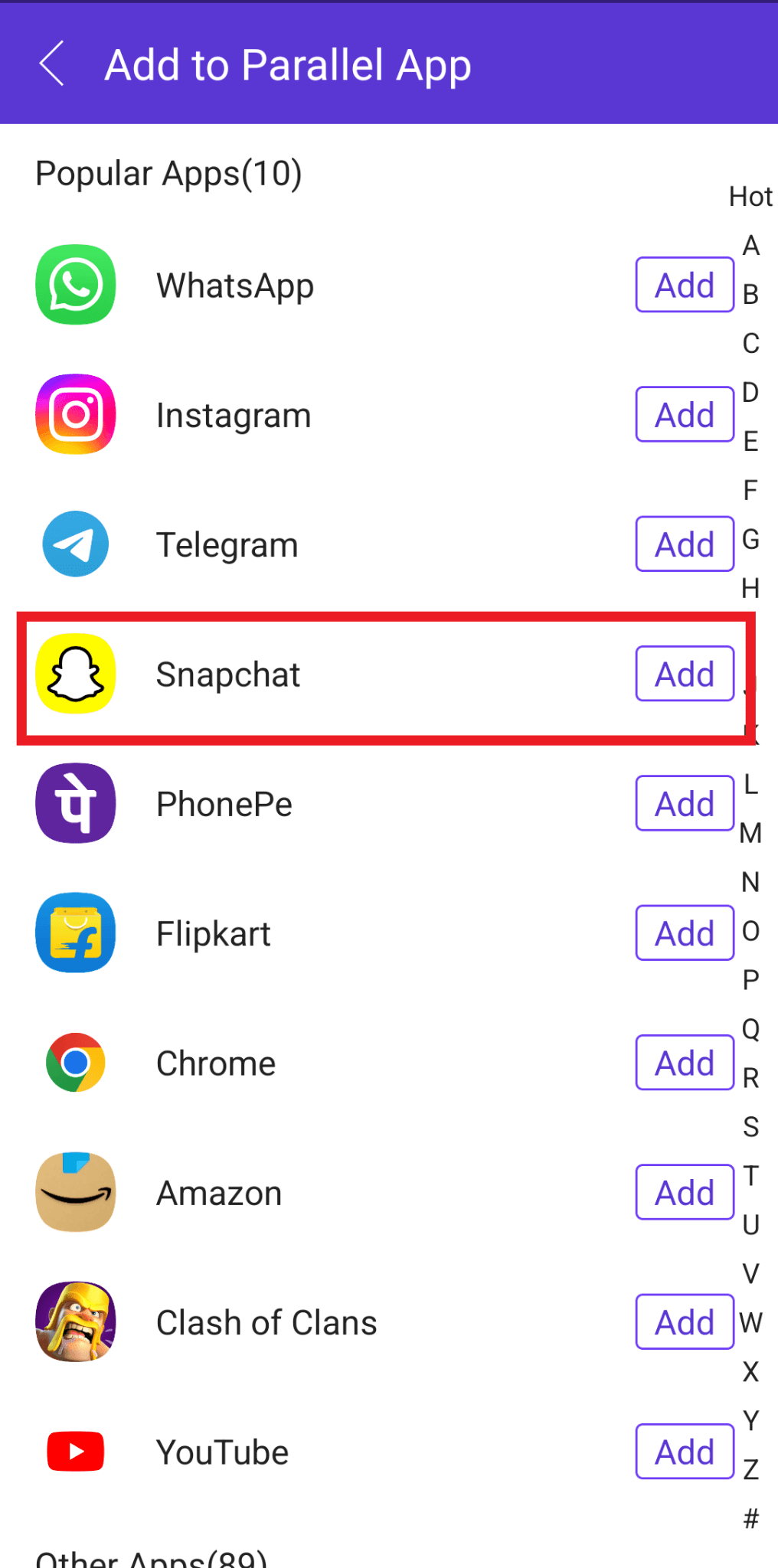Tap the Instagram icon
Screen dimensions: 778x1568
coord(75,414)
